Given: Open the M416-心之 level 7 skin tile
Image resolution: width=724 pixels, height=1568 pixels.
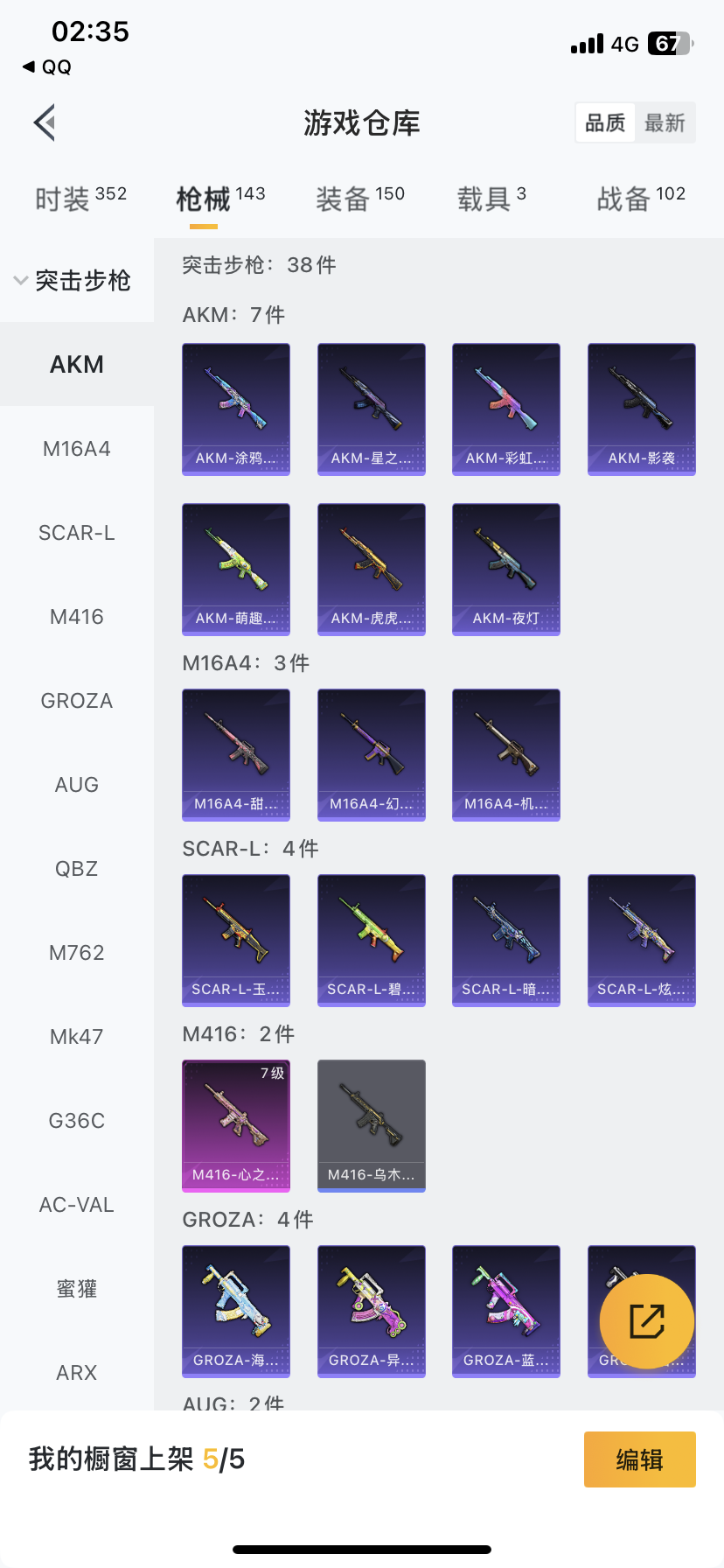Looking at the screenshot, I should (x=236, y=1125).
